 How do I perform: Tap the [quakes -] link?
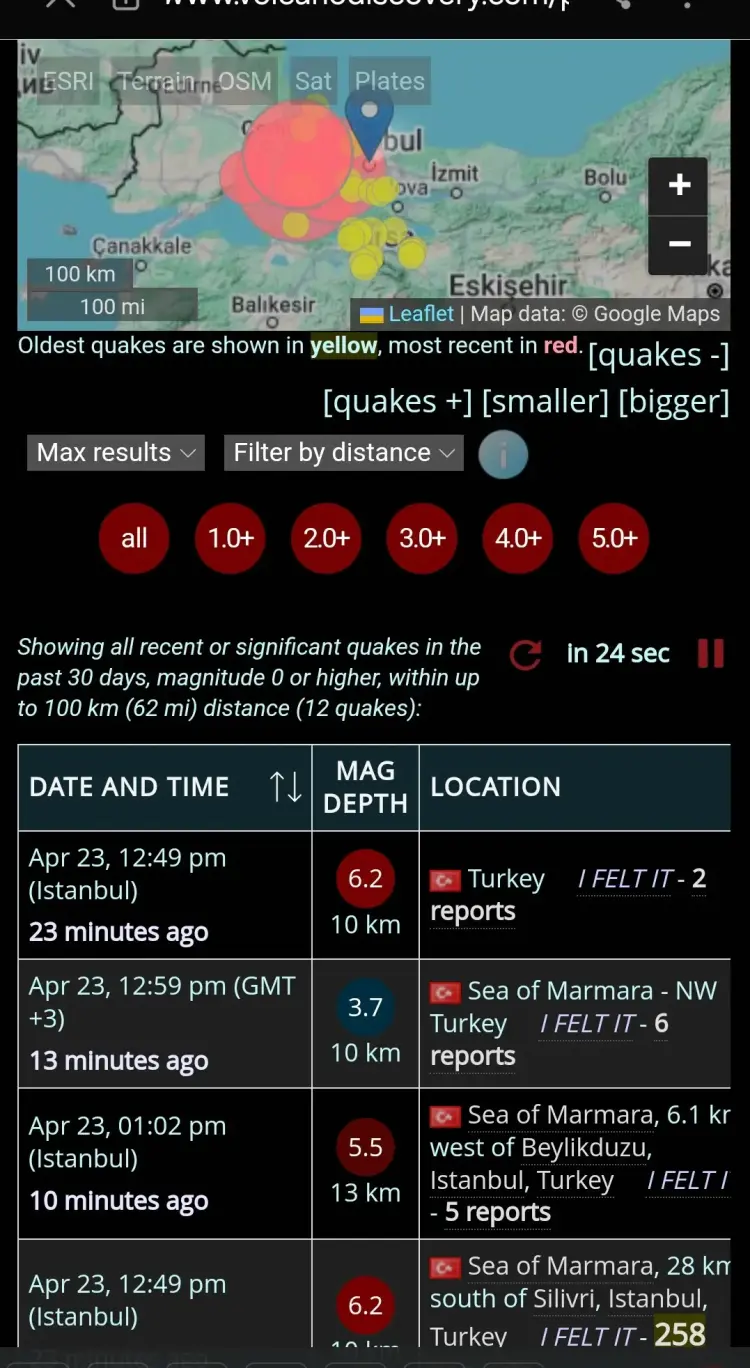pyautogui.click(x=658, y=355)
